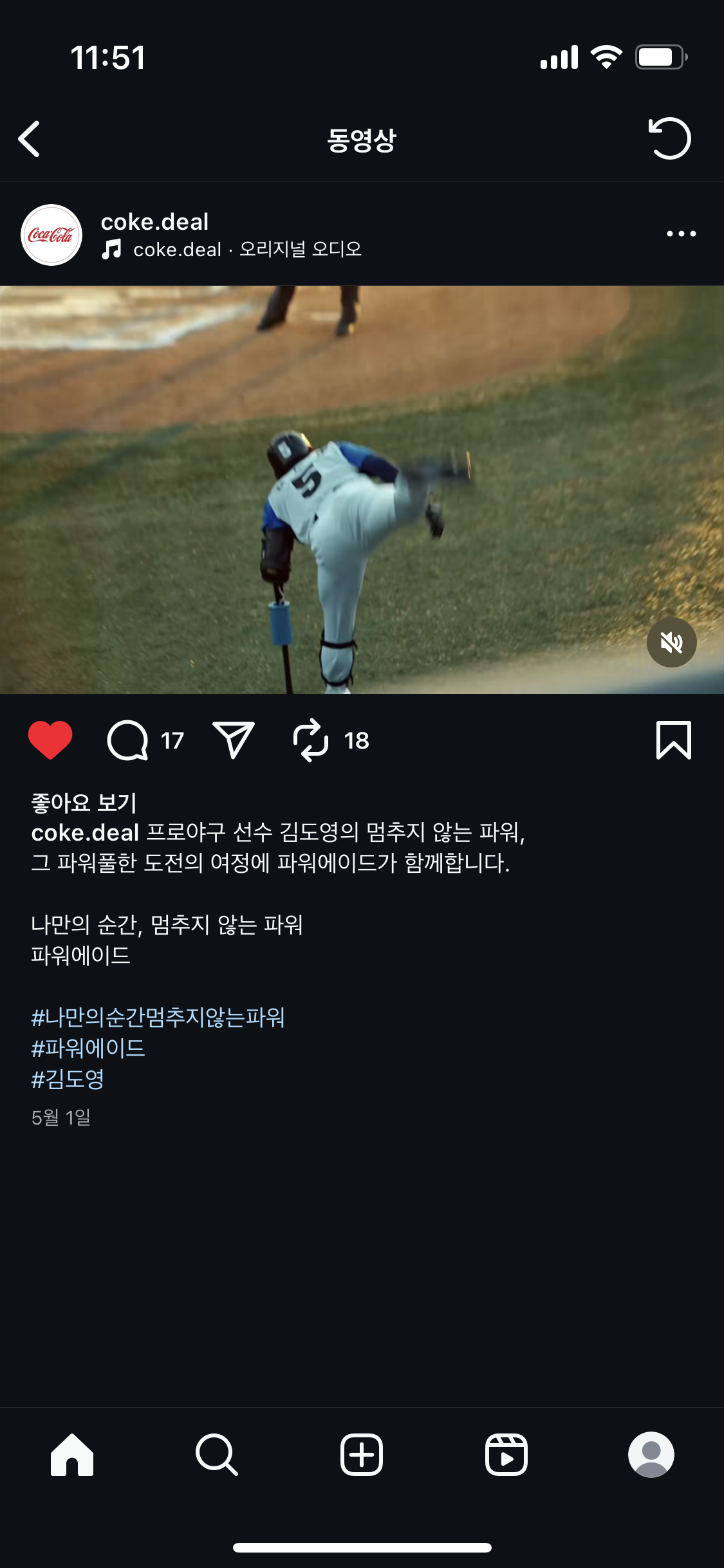This screenshot has height=1568, width=724.
Task: Tap the refresh icon in the header
Action: click(669, 138)
